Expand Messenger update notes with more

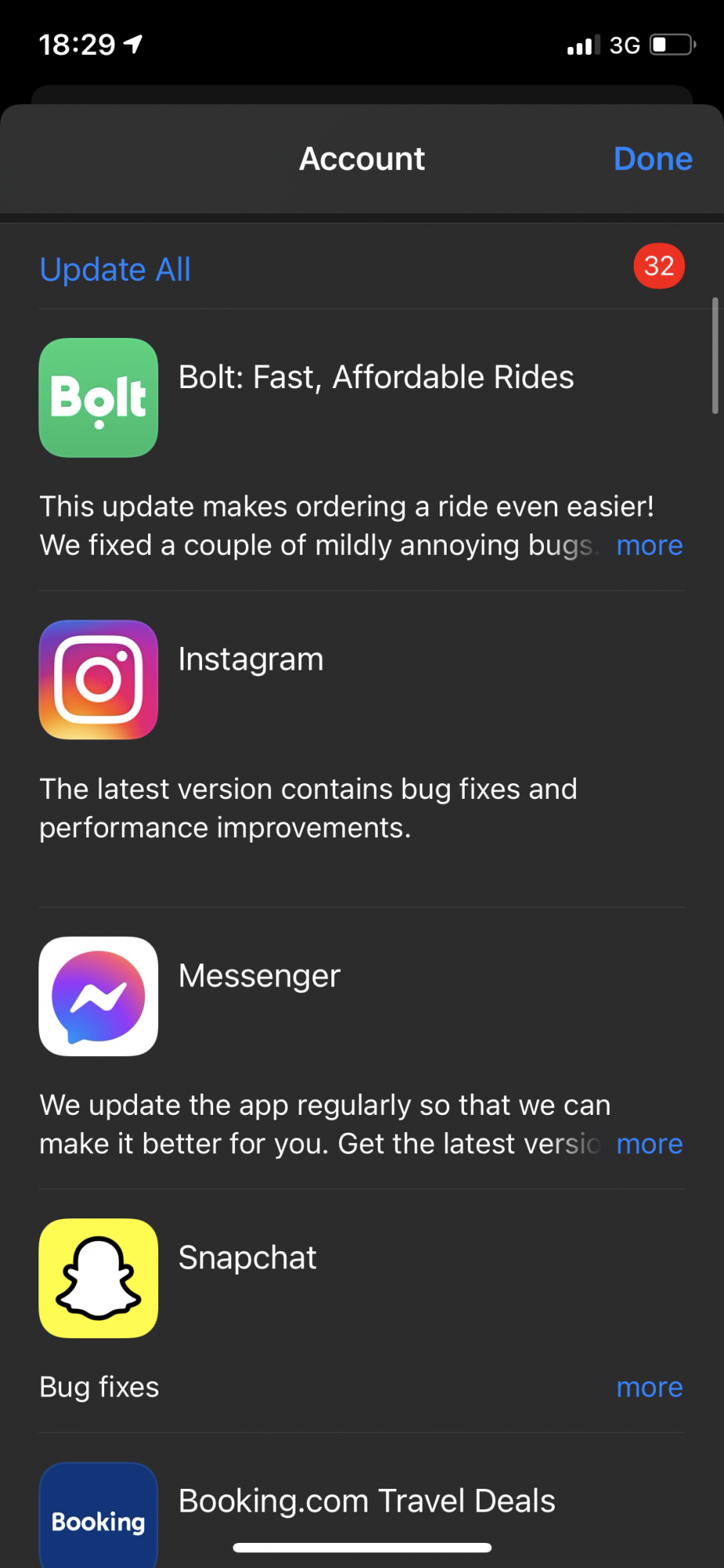(x=649, y=1145)
